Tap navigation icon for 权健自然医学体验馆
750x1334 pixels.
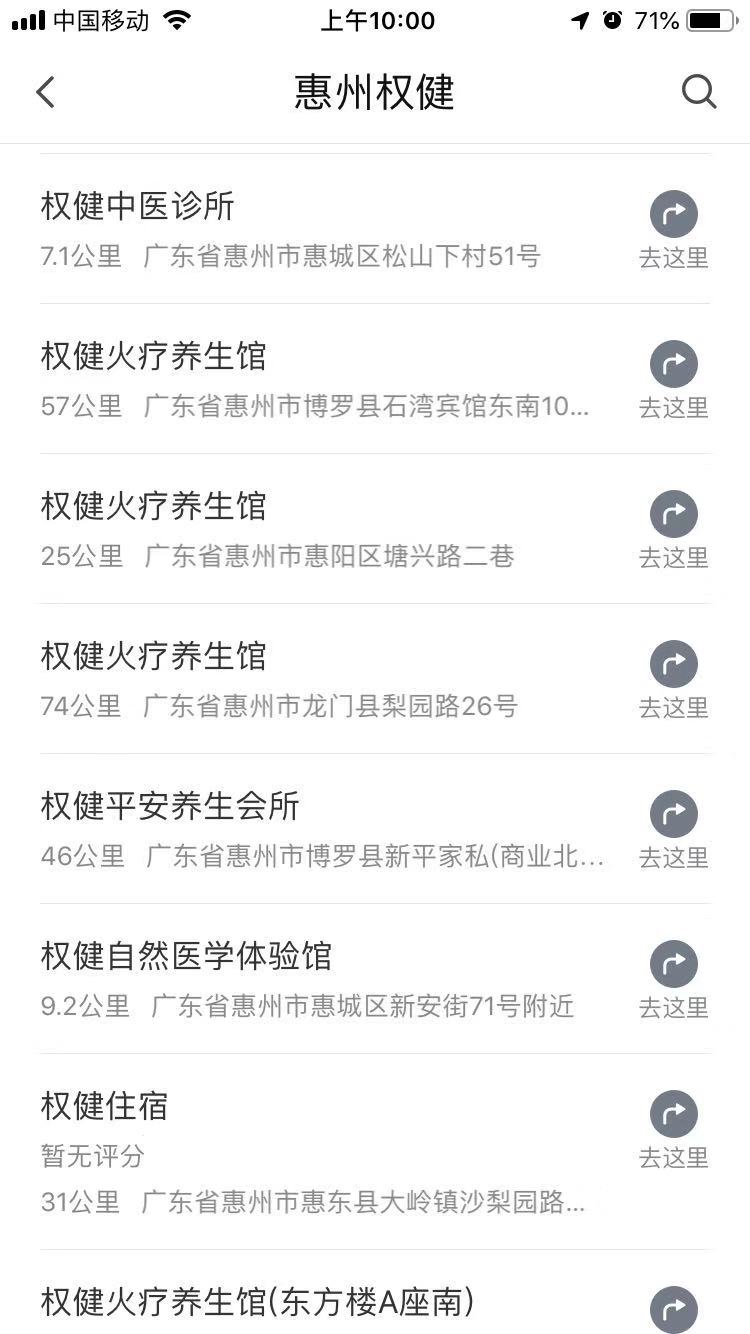pos(673,964)
